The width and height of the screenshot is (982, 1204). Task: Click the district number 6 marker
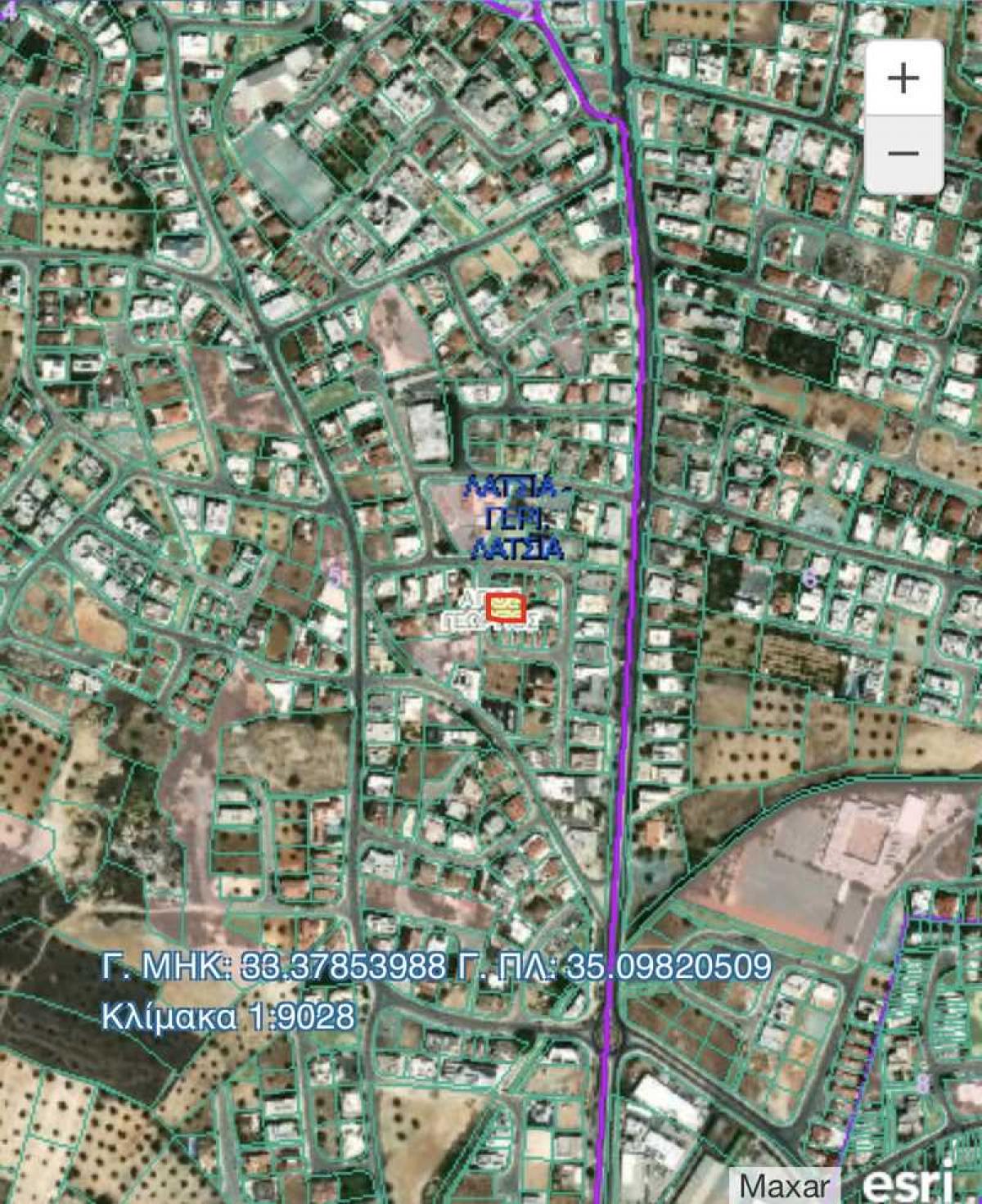(810, 578)
